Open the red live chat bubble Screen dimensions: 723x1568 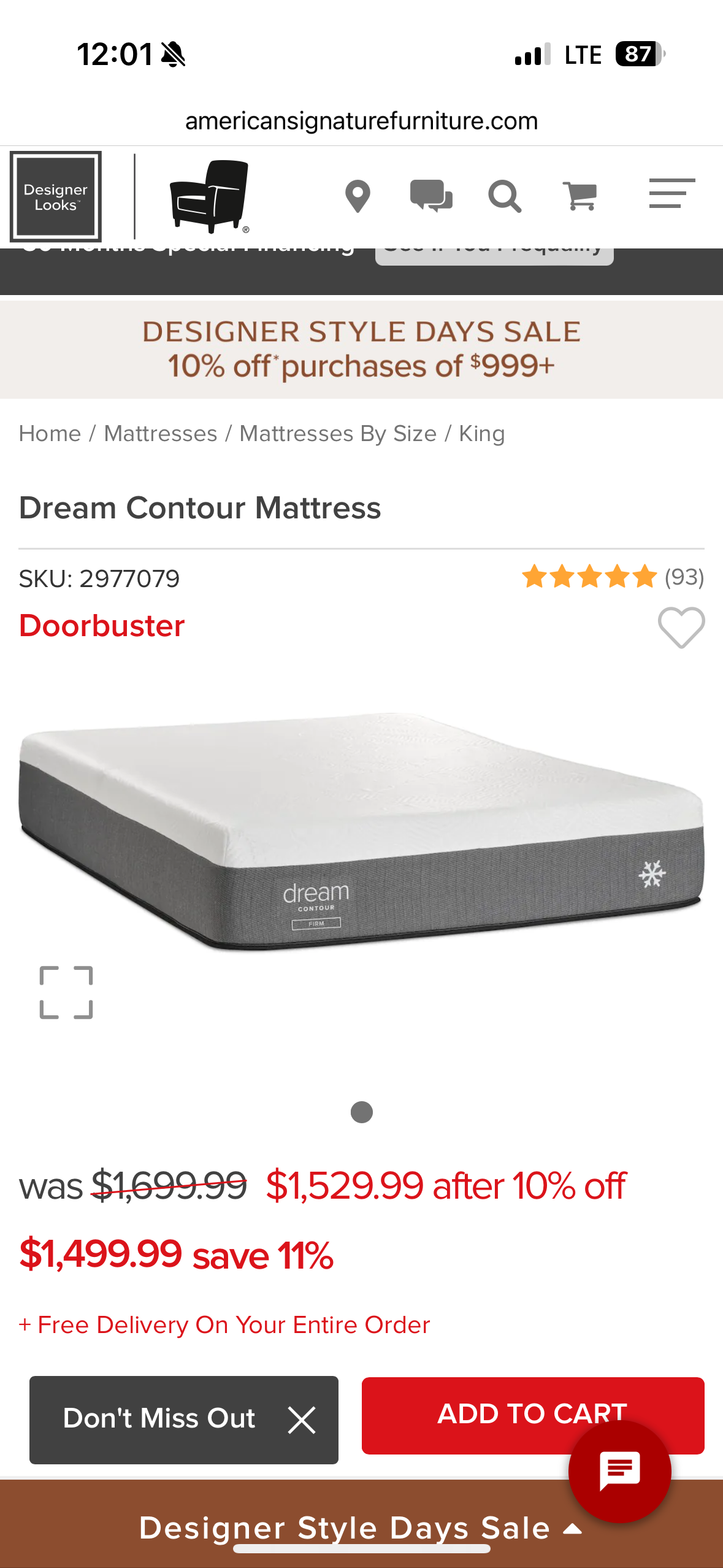[x=619, y=1472]
